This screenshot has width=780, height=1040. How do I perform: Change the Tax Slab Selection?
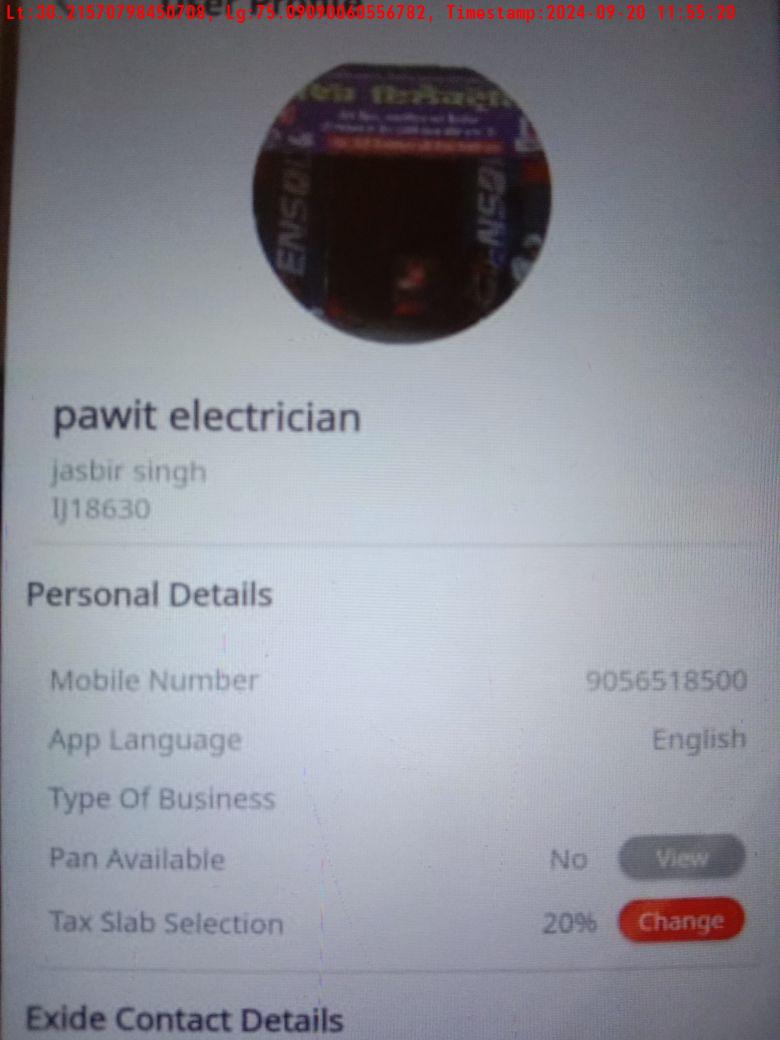pyautogui.click(x=681, y=921)
